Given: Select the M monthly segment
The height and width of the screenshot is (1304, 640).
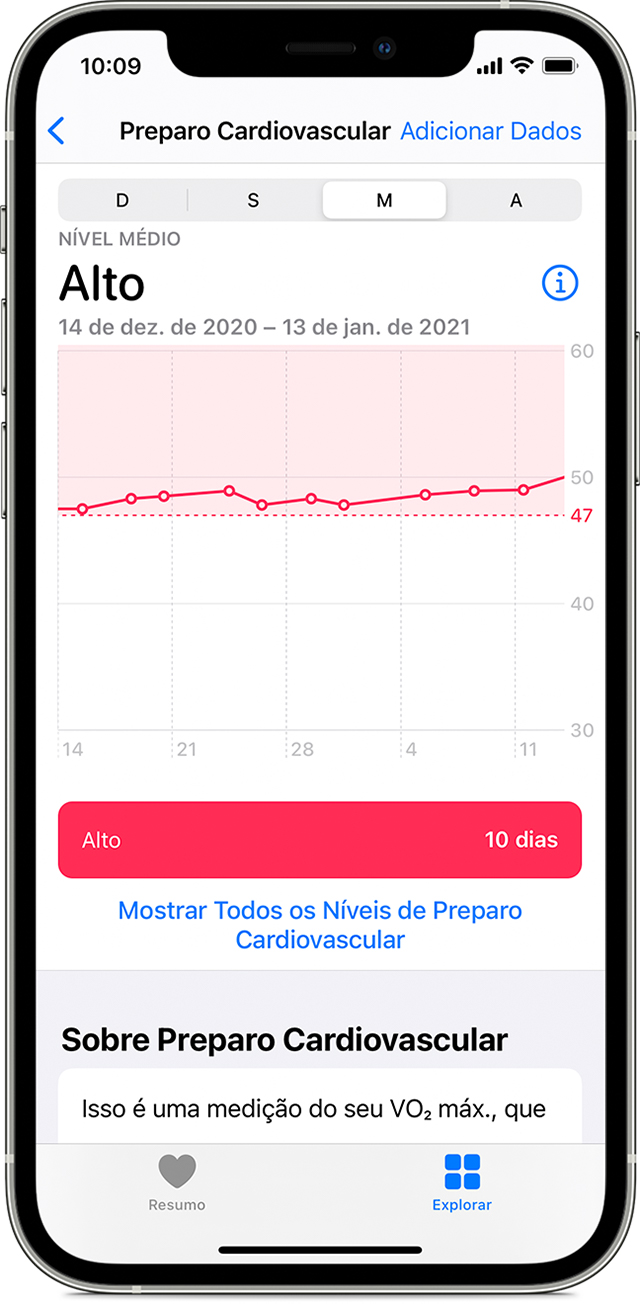Looking at the screenshot, I should [384, 200].
